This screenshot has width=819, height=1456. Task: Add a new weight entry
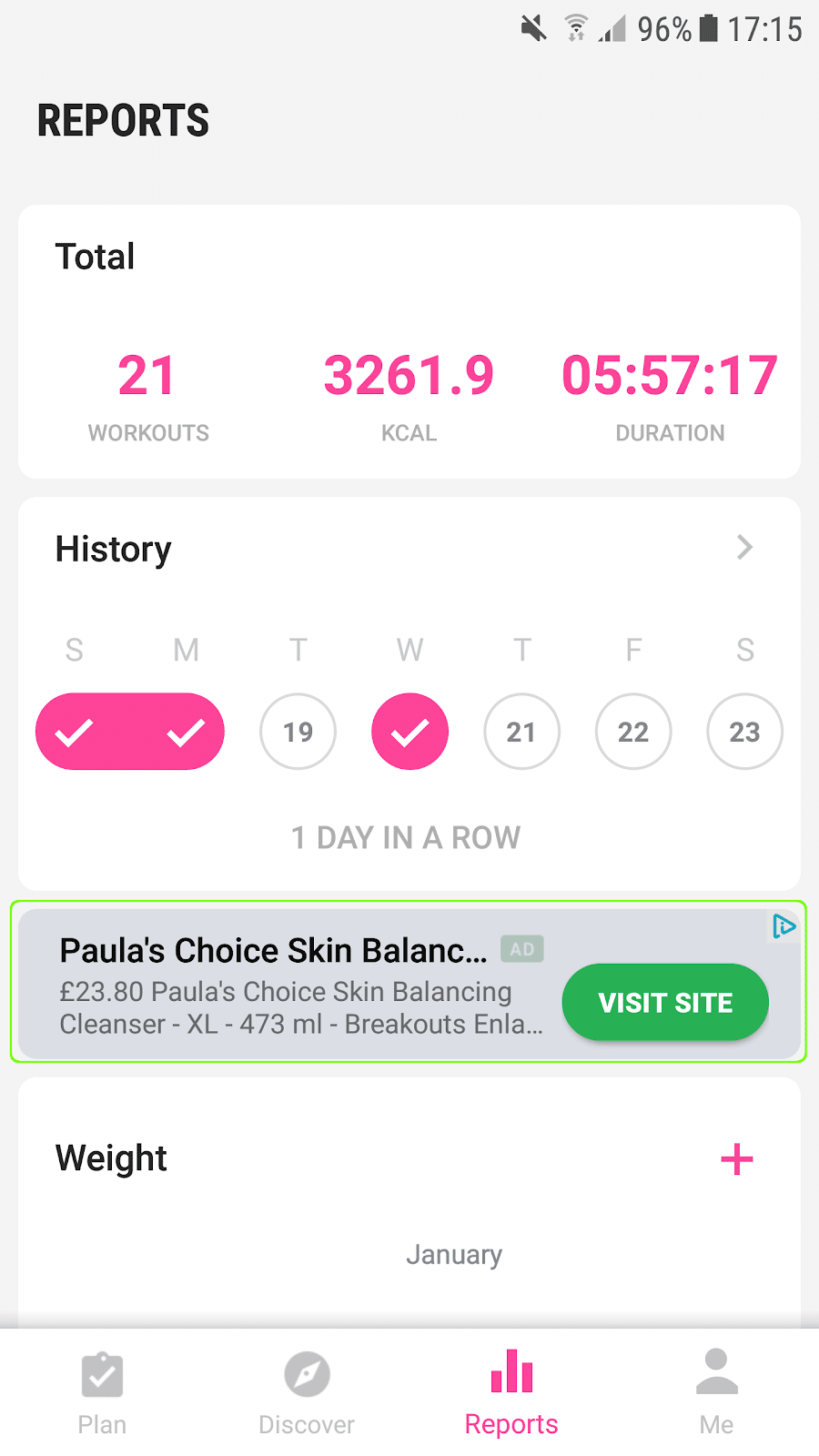(736, 1159)
